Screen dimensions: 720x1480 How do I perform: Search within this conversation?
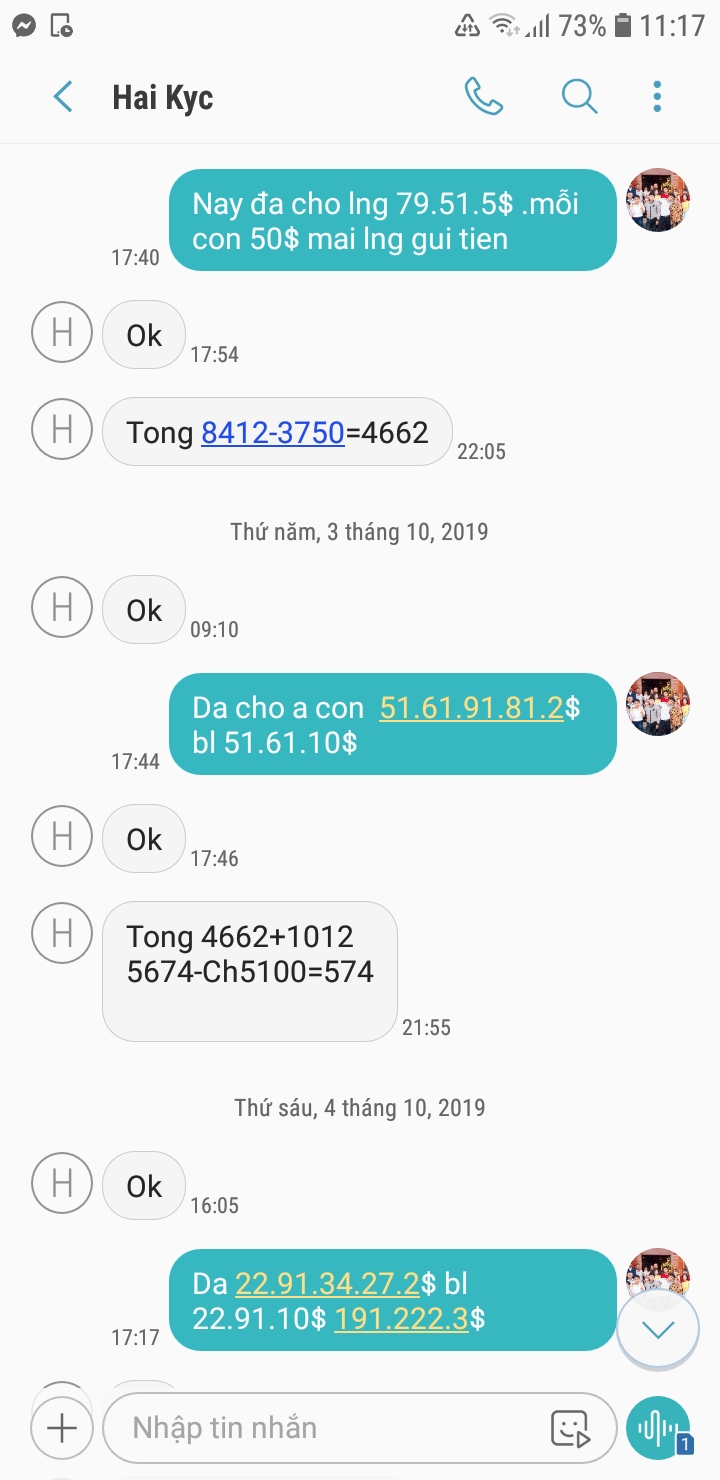coord(579,97)
